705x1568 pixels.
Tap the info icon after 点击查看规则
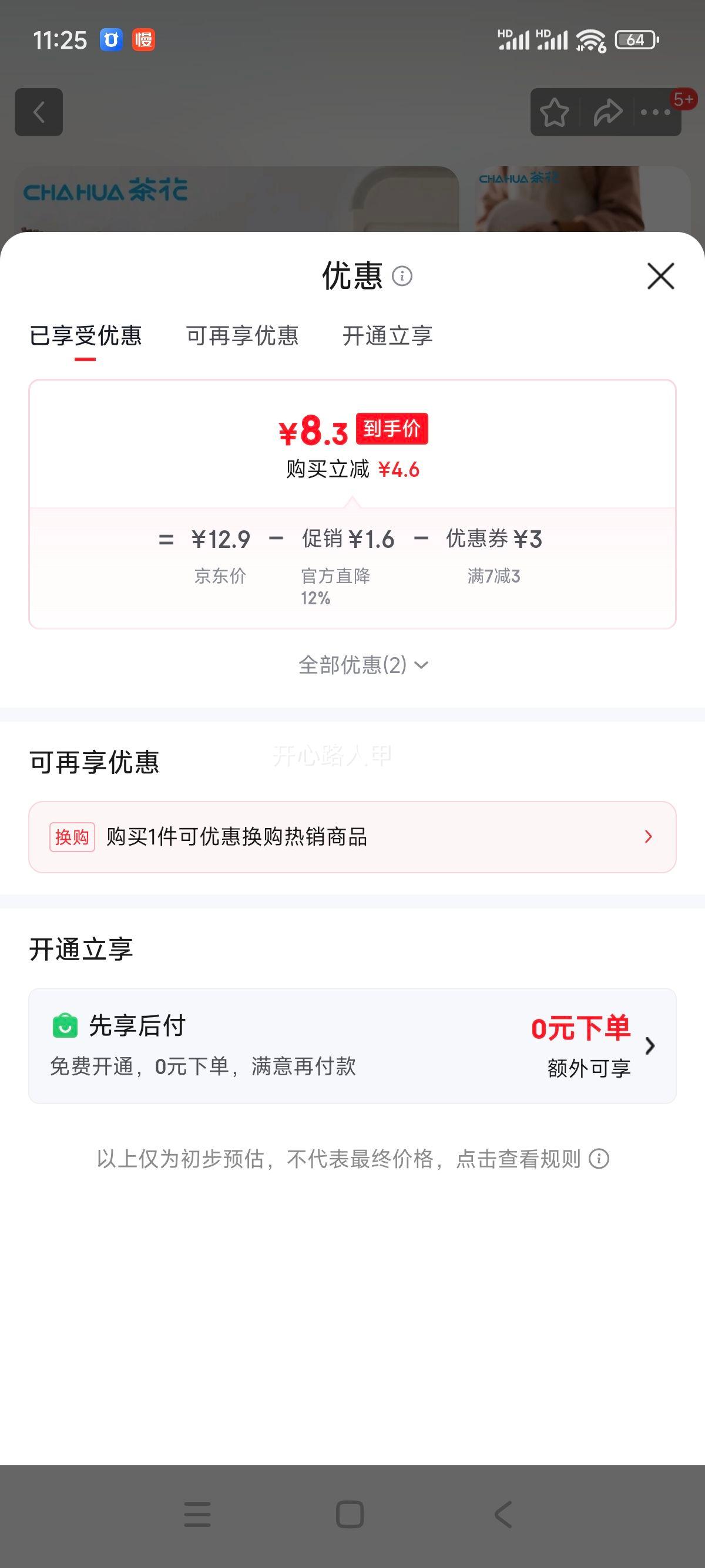(600, 1158)
